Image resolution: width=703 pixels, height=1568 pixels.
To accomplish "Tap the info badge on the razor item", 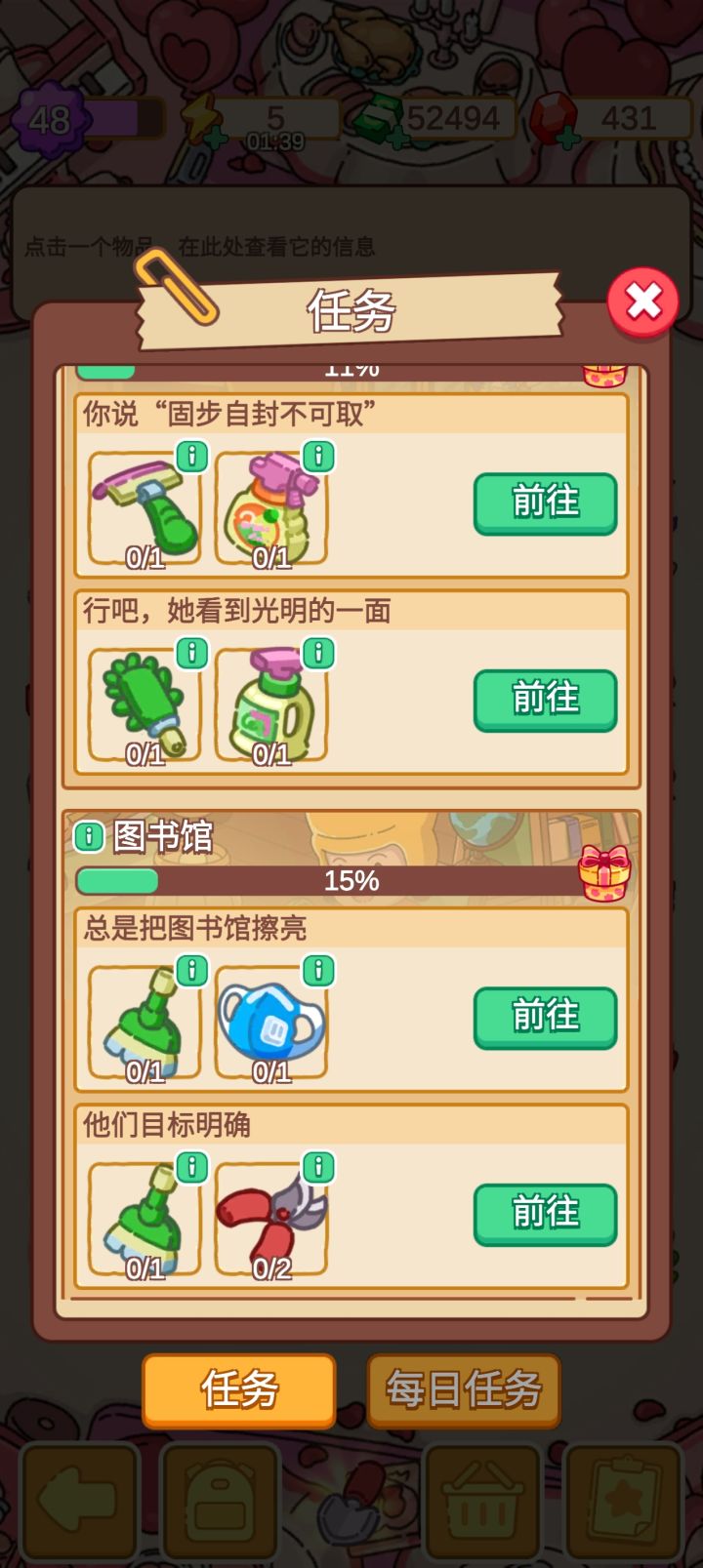I will tap(191, 455).
